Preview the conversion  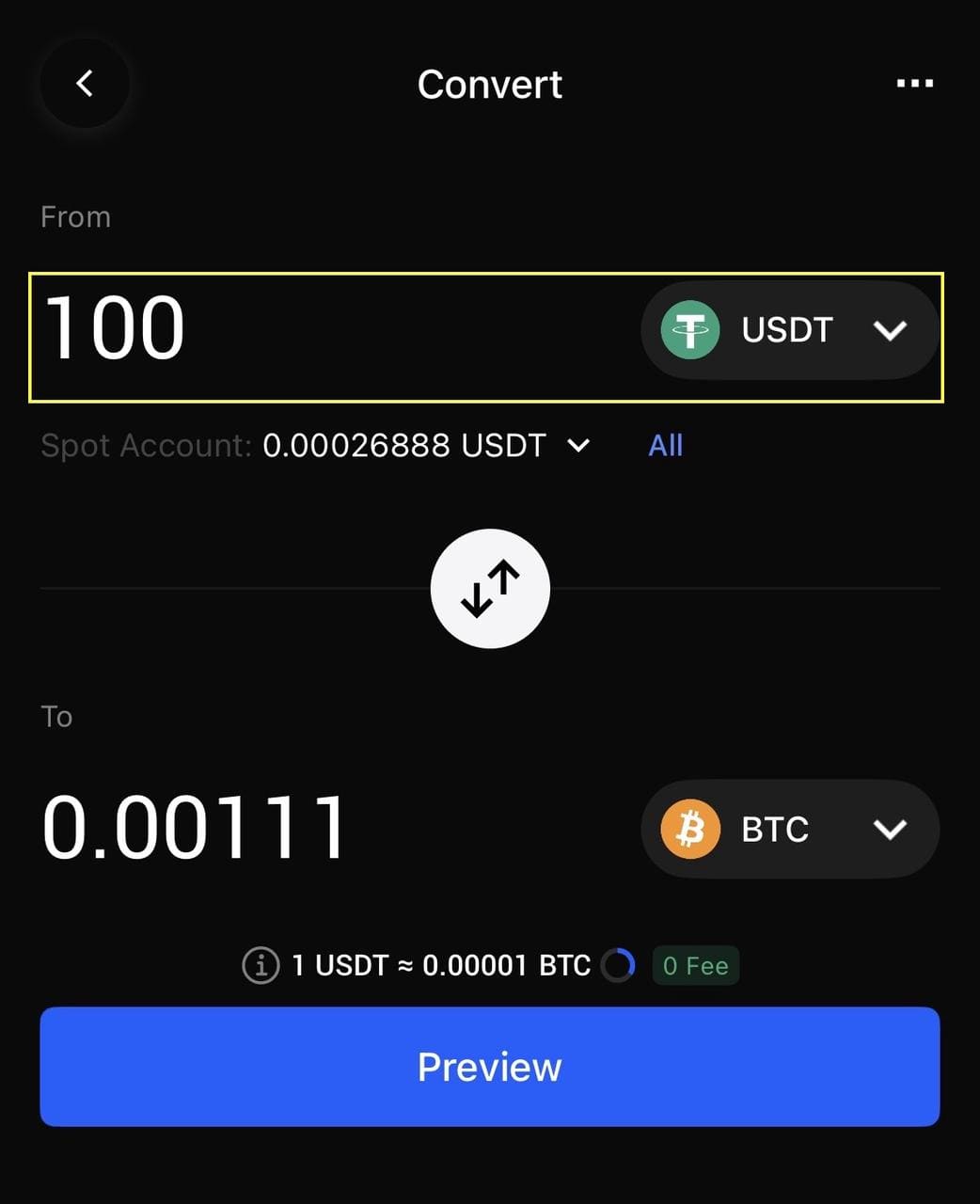click(490, 1067)
